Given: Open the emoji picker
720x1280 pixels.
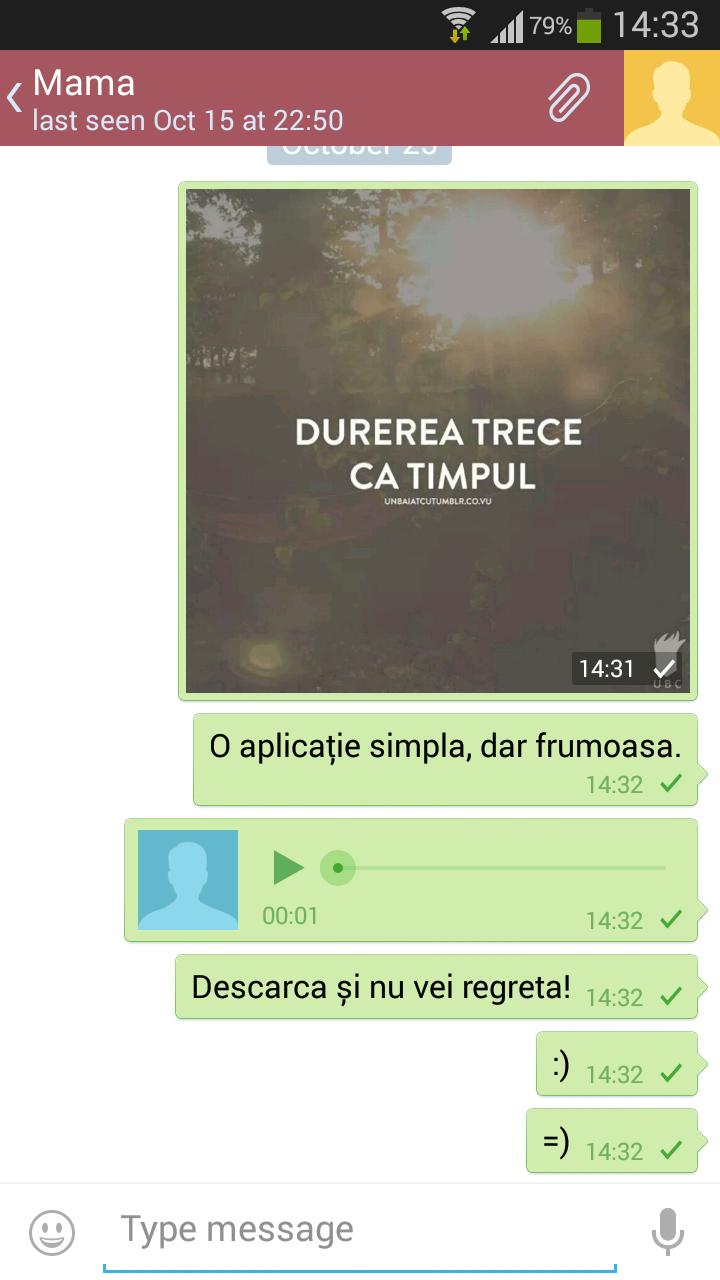Looking at the screenshot, I should pos(51,1232).
